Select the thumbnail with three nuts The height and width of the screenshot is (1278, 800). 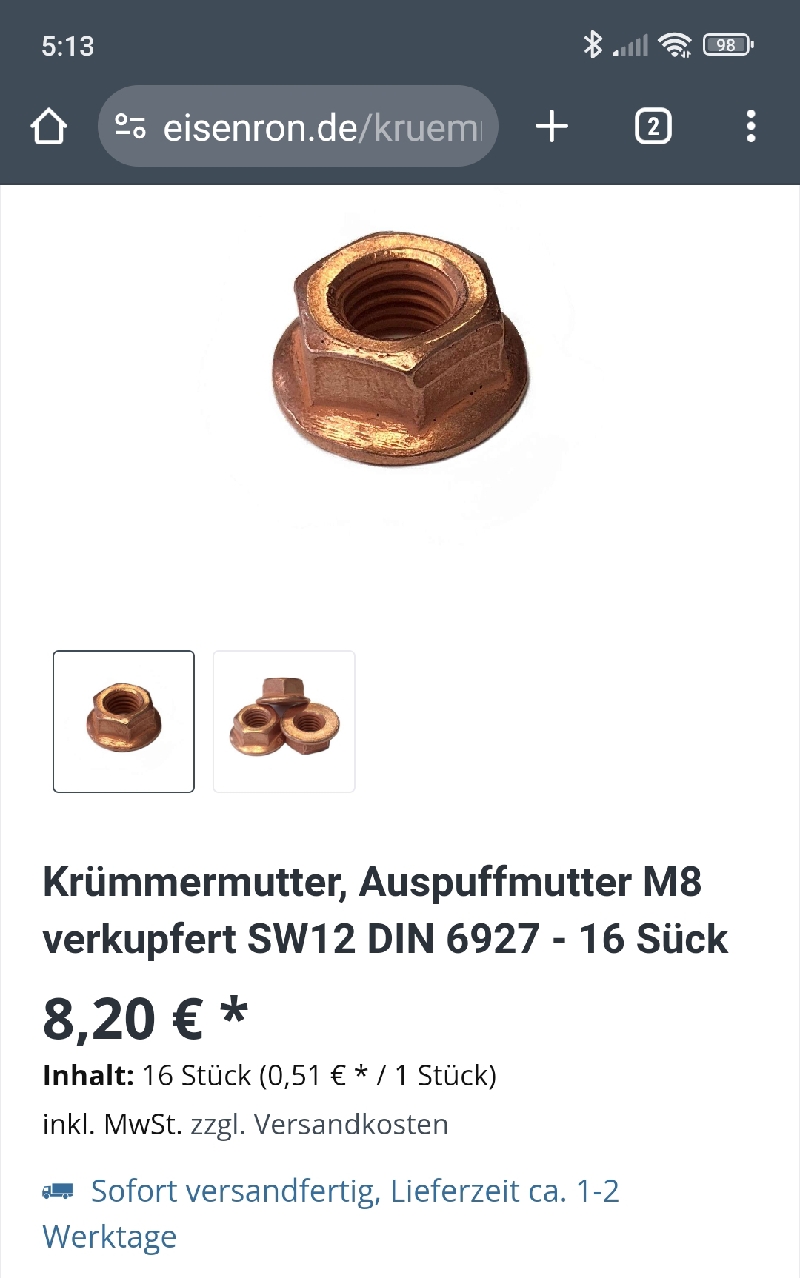pos(284,721)
